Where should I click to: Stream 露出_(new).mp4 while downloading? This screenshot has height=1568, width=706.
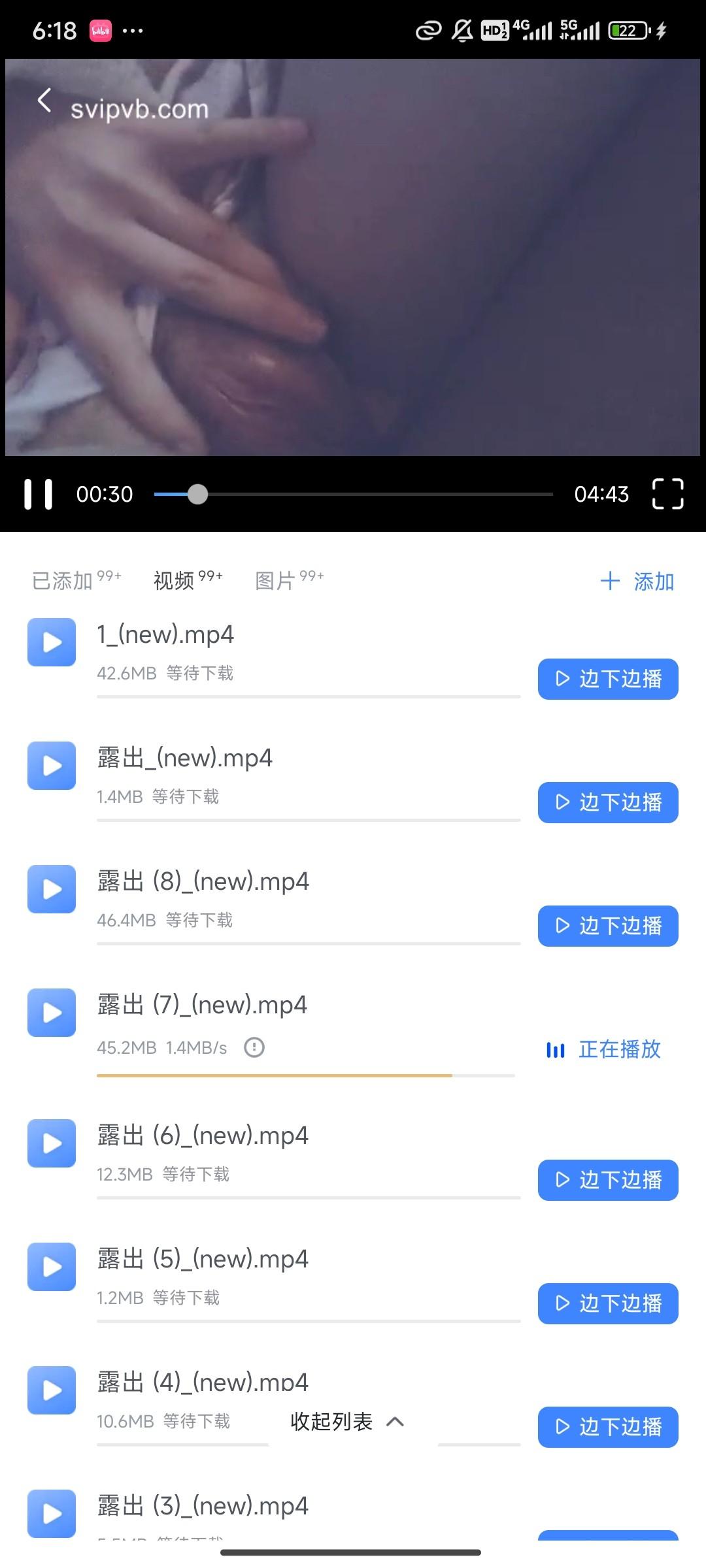608,802
